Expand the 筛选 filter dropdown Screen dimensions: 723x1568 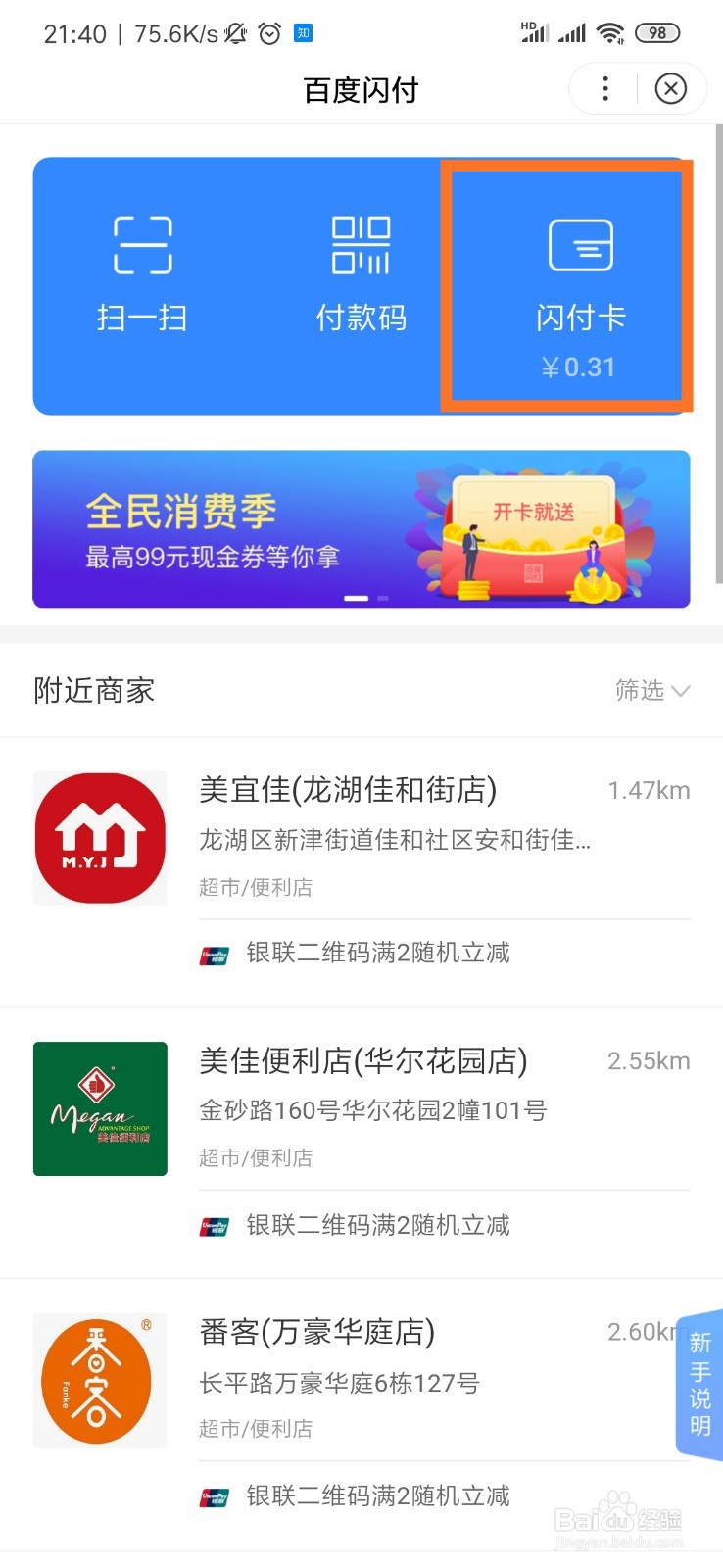[x=652, y=690]
